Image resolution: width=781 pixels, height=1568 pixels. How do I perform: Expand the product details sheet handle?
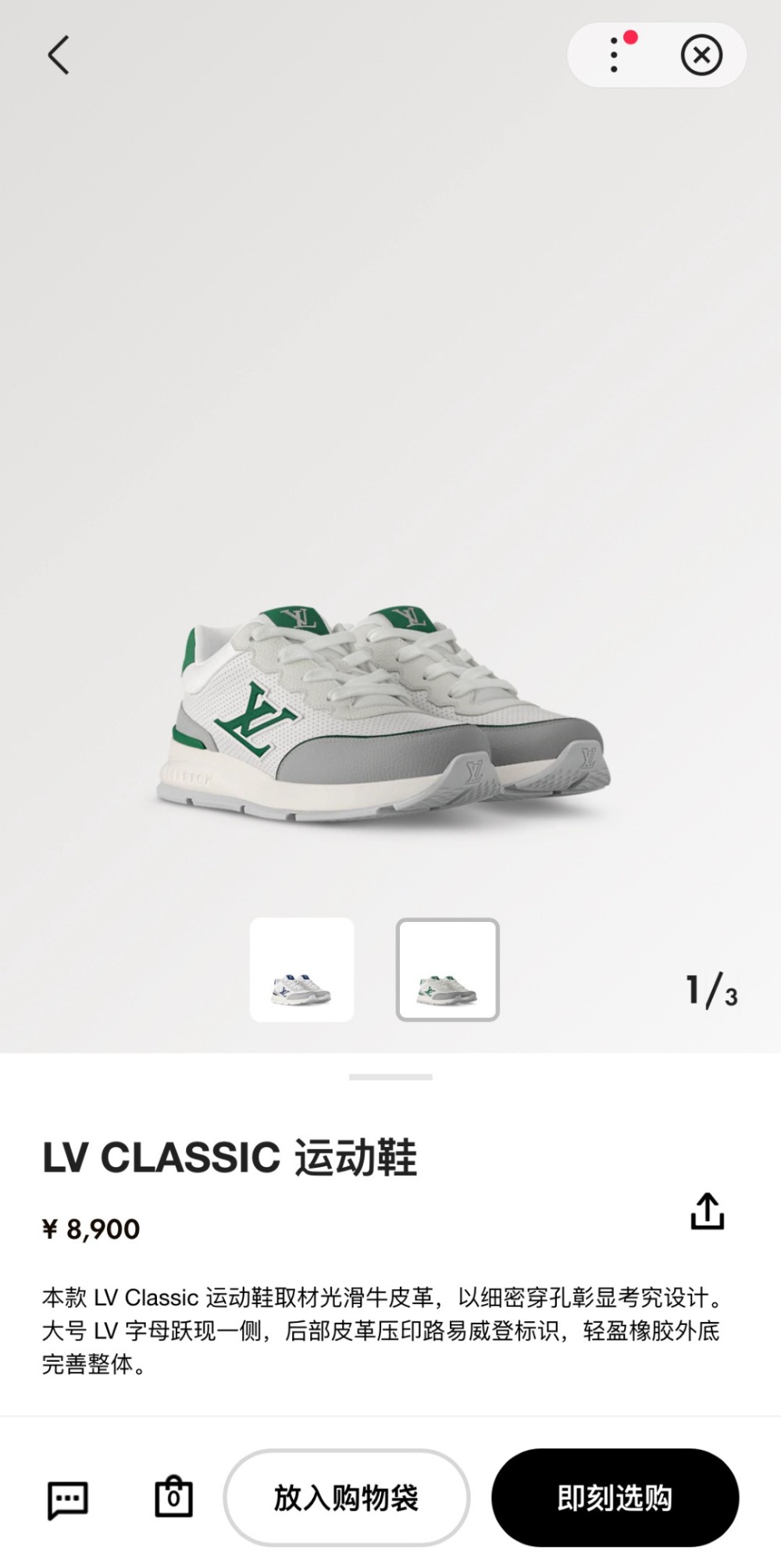point(390,1077)
